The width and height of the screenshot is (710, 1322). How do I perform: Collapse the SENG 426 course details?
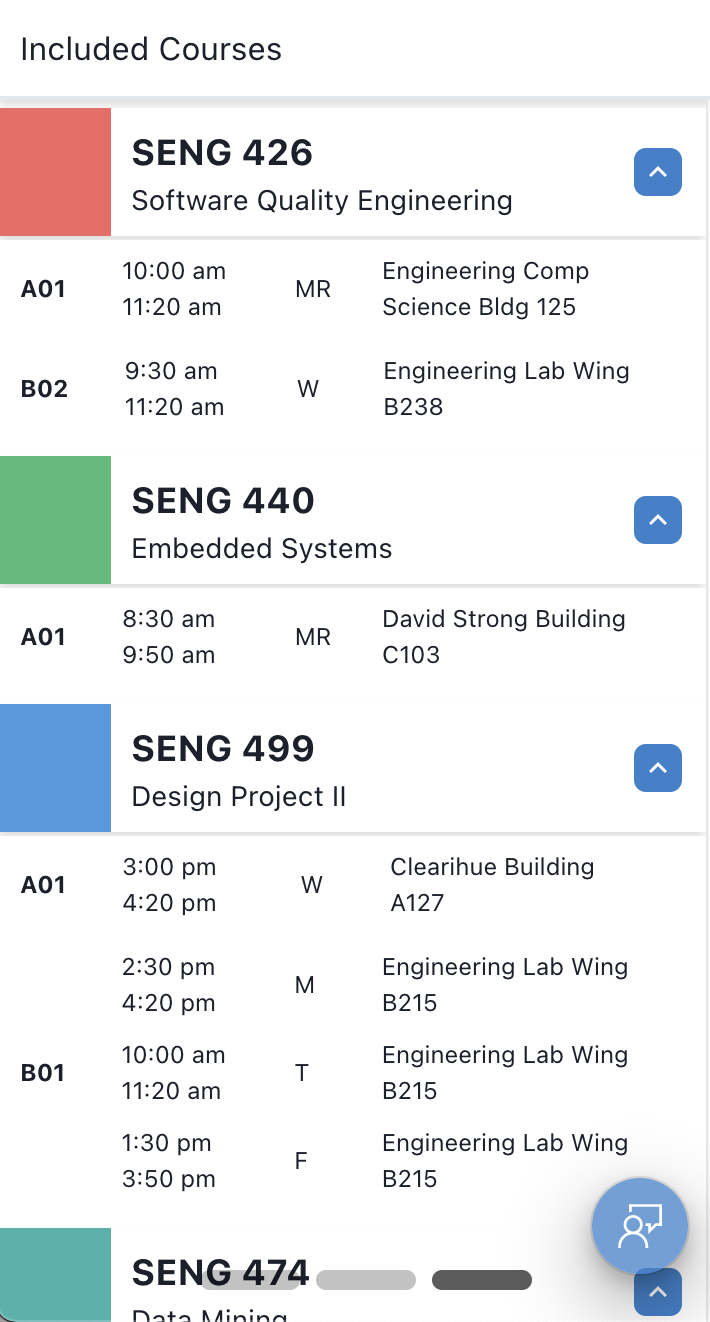point(658,172)
